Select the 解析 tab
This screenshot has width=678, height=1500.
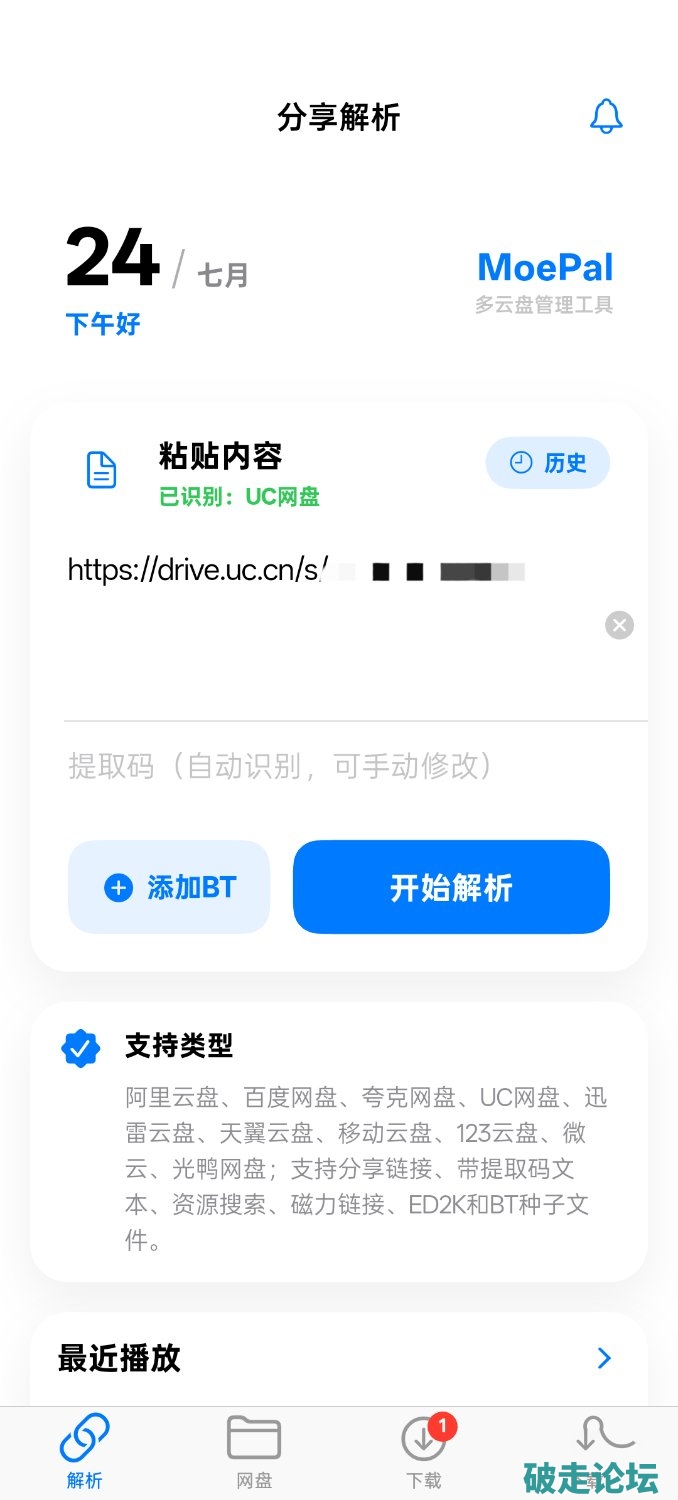point(85,1452)
